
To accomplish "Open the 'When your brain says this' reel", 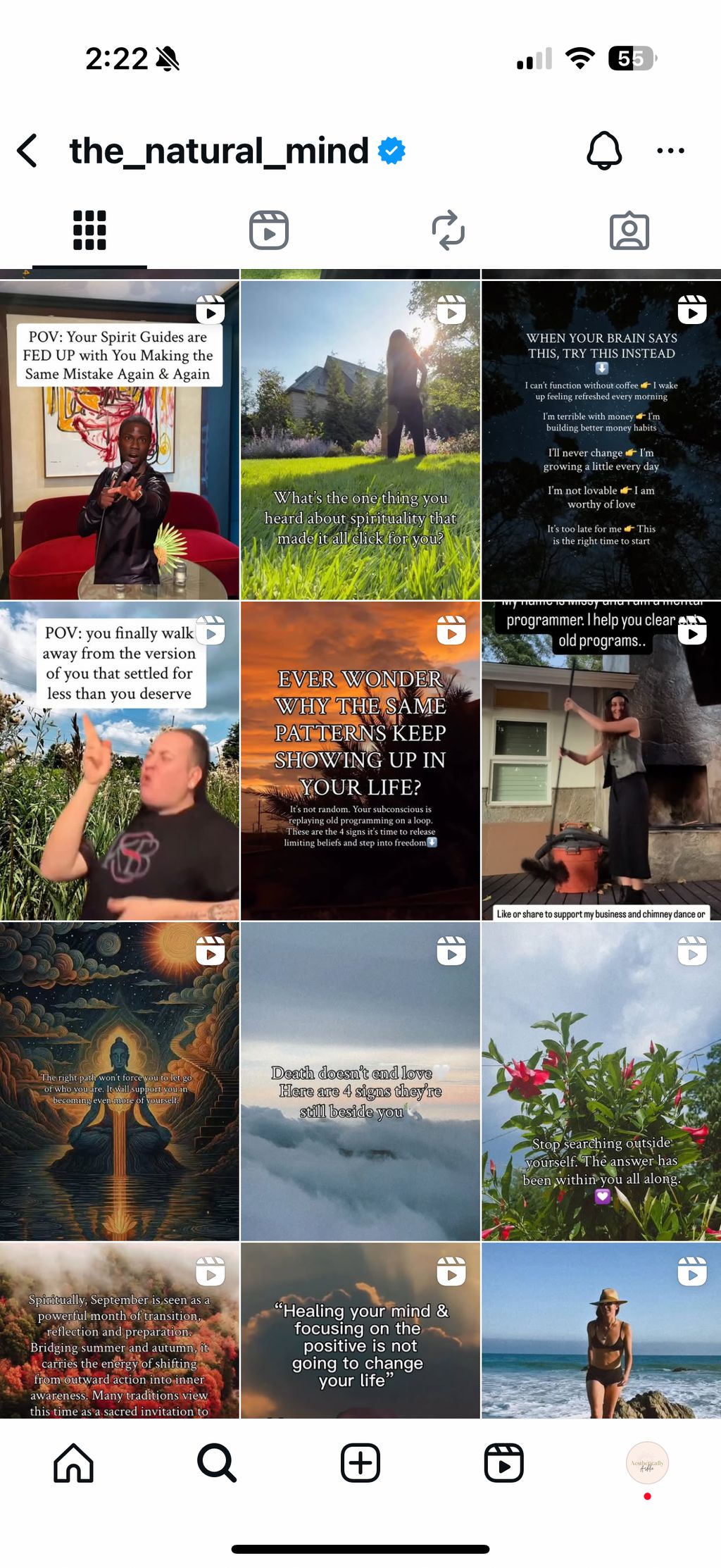I will tap(601, 440).
